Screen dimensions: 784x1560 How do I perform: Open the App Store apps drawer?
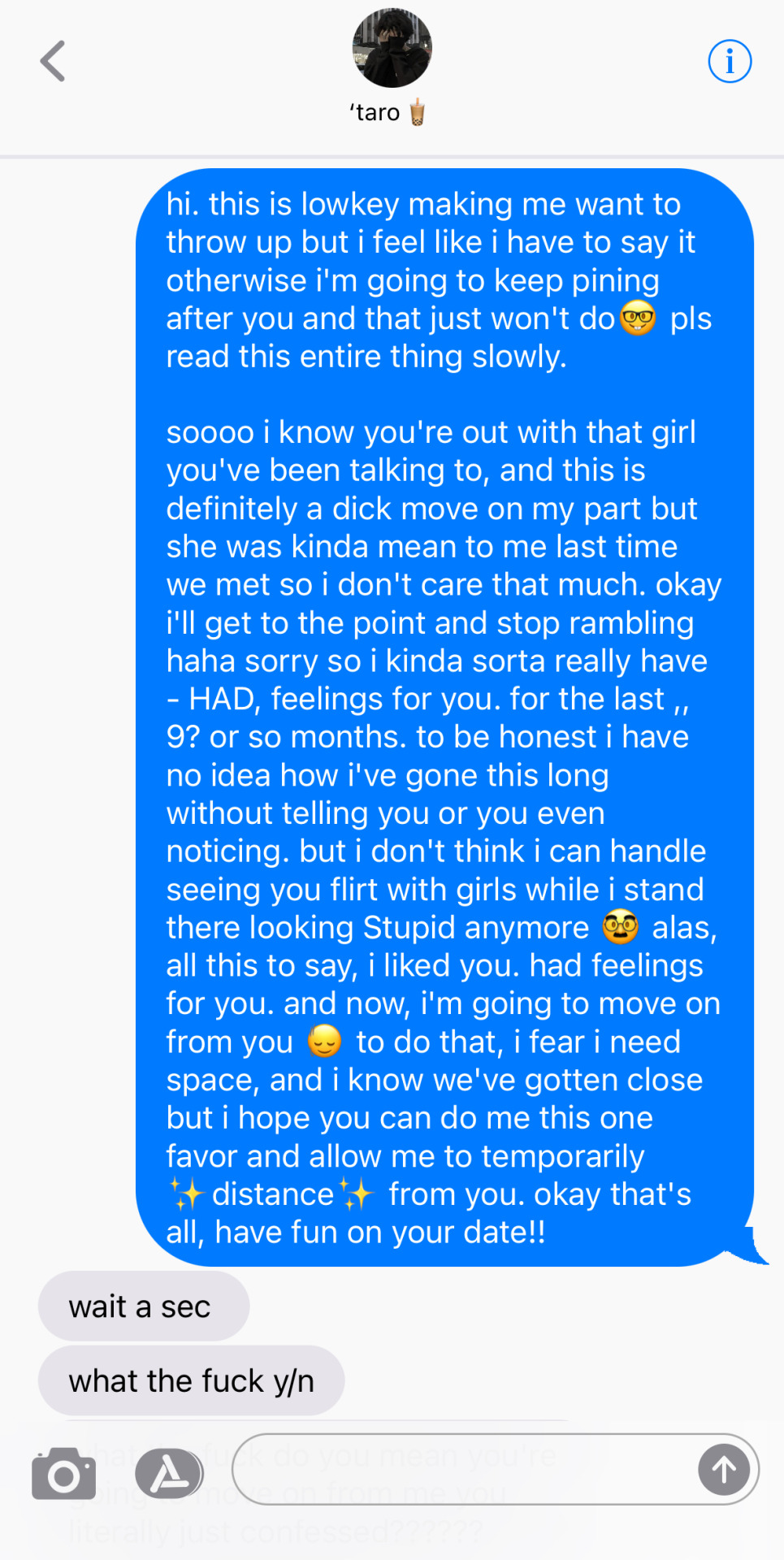click(x=169, y=1473)
